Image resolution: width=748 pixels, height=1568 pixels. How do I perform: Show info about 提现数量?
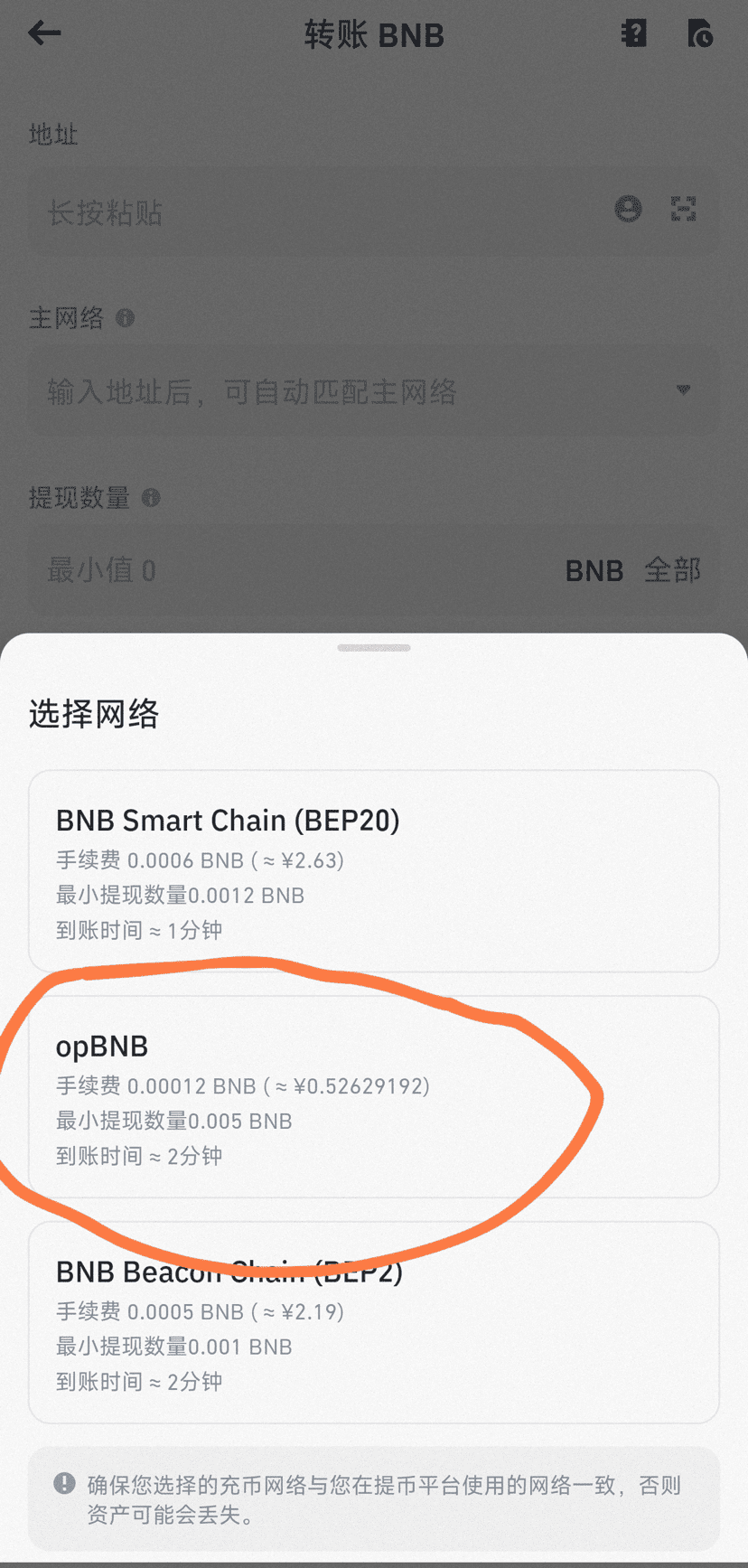click(x=151, y=498)
